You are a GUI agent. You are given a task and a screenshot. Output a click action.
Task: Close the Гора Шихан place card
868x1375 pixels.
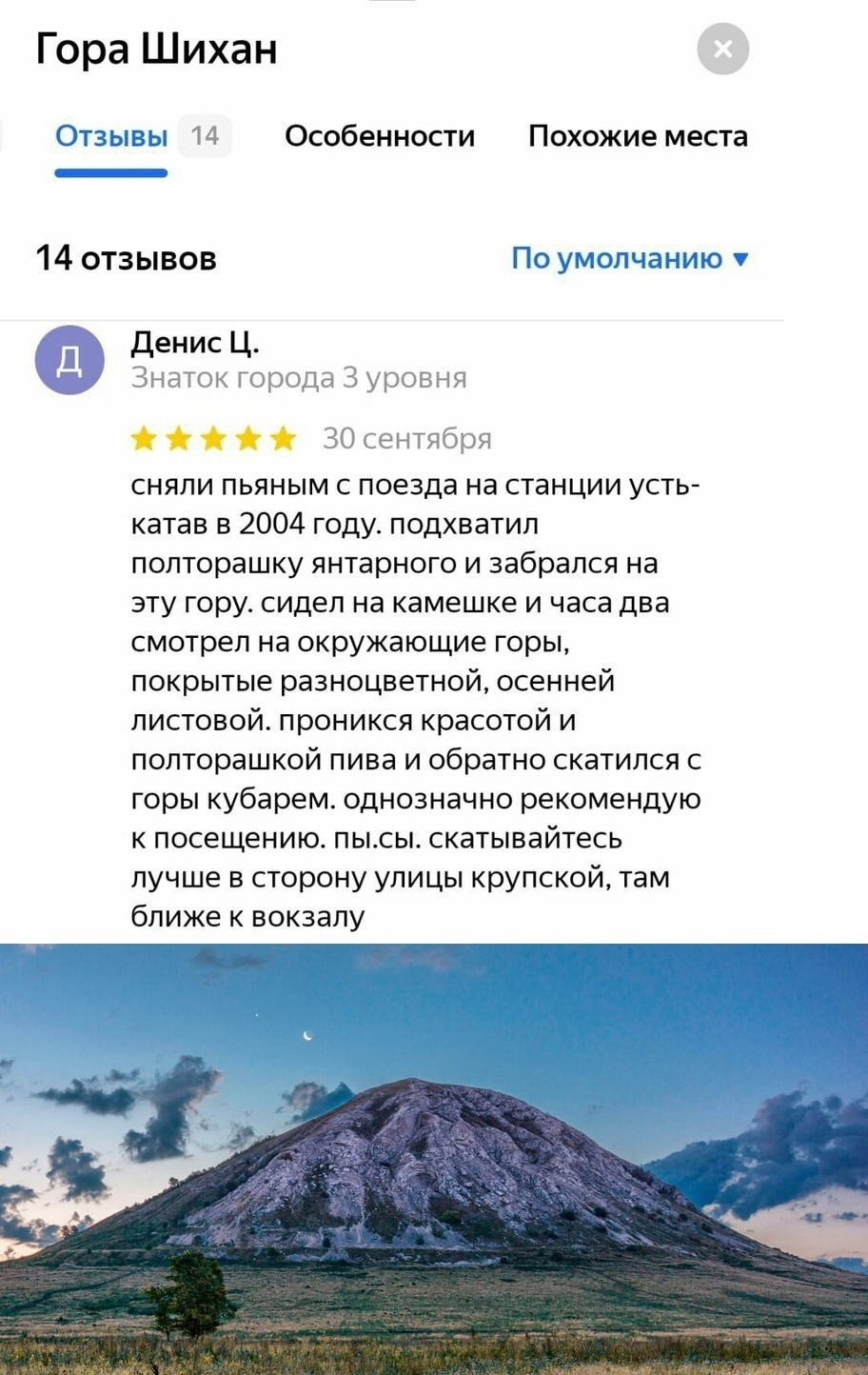(722, 49)
